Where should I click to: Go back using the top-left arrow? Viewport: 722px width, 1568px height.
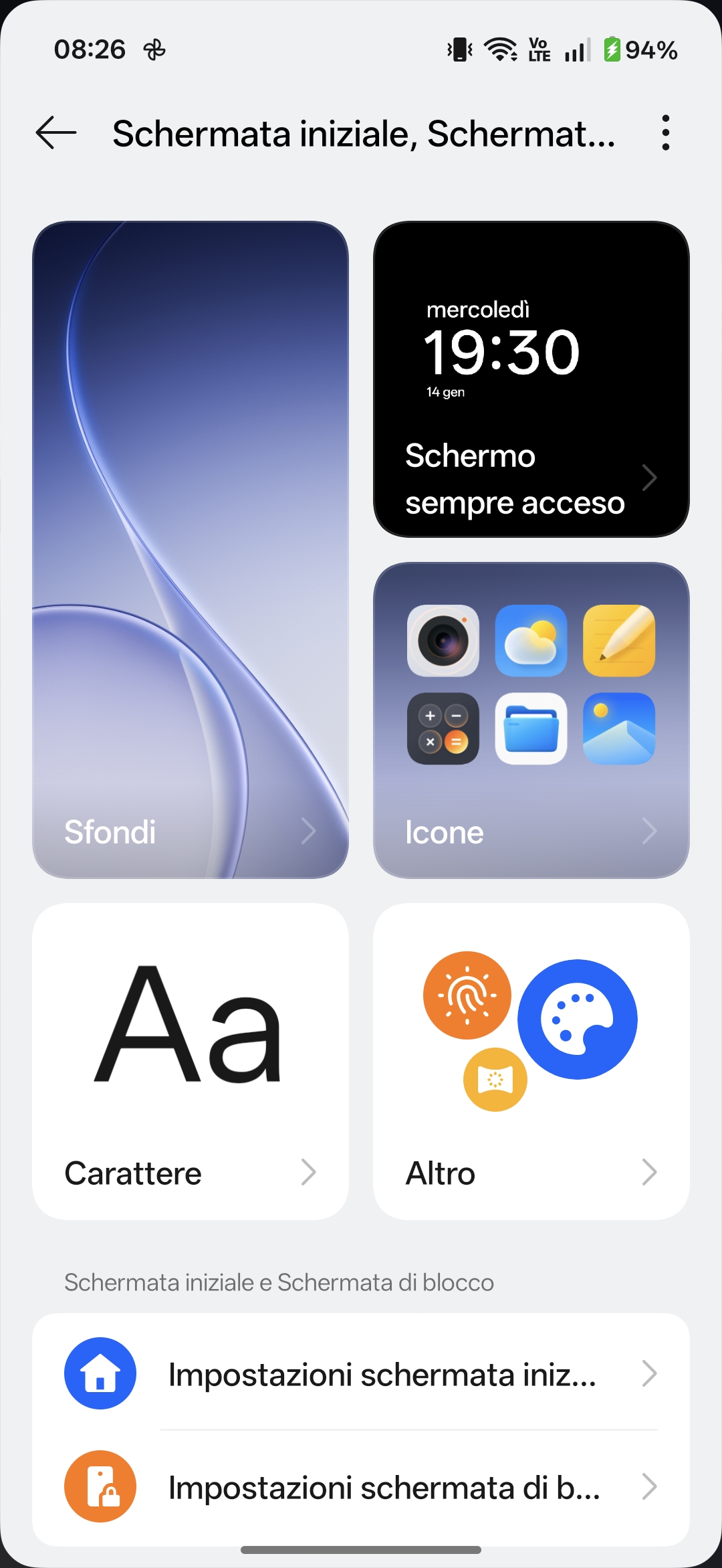pos(56,132)
